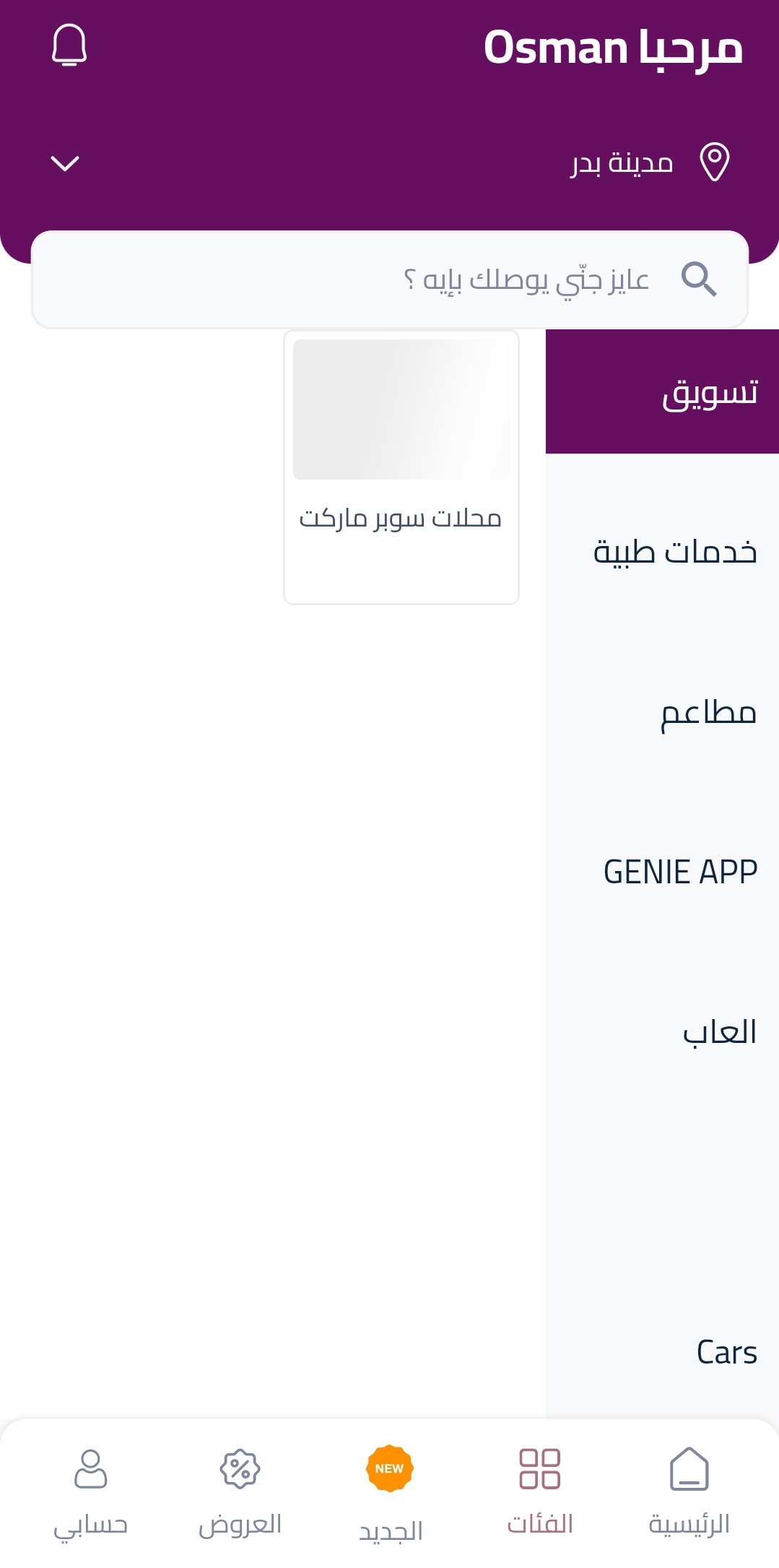Go to the الرئيسية home tab
This screenshot has height=1568, width=779.
pos(689,1492)
